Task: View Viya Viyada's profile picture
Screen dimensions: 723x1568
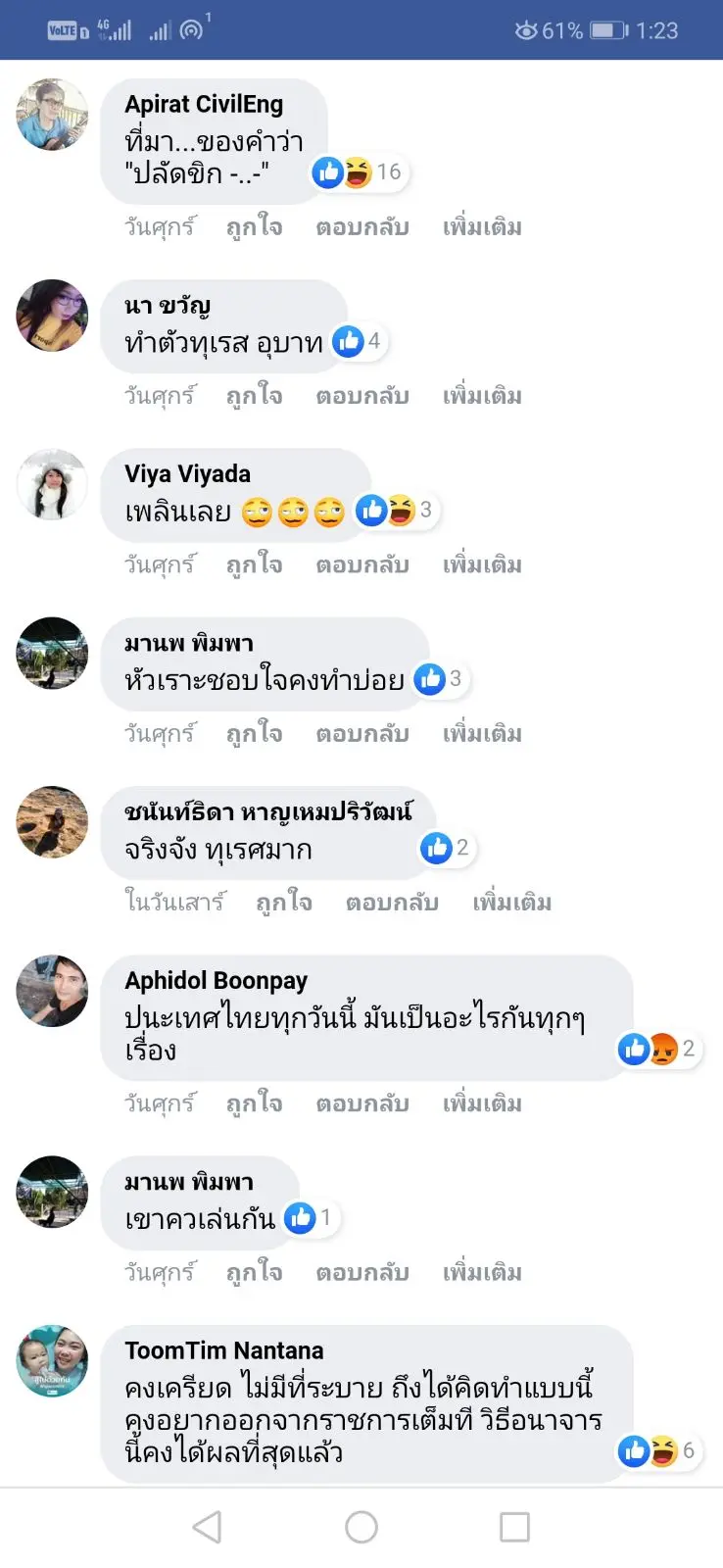Action: pyautogui.click(x=52, y=484)
